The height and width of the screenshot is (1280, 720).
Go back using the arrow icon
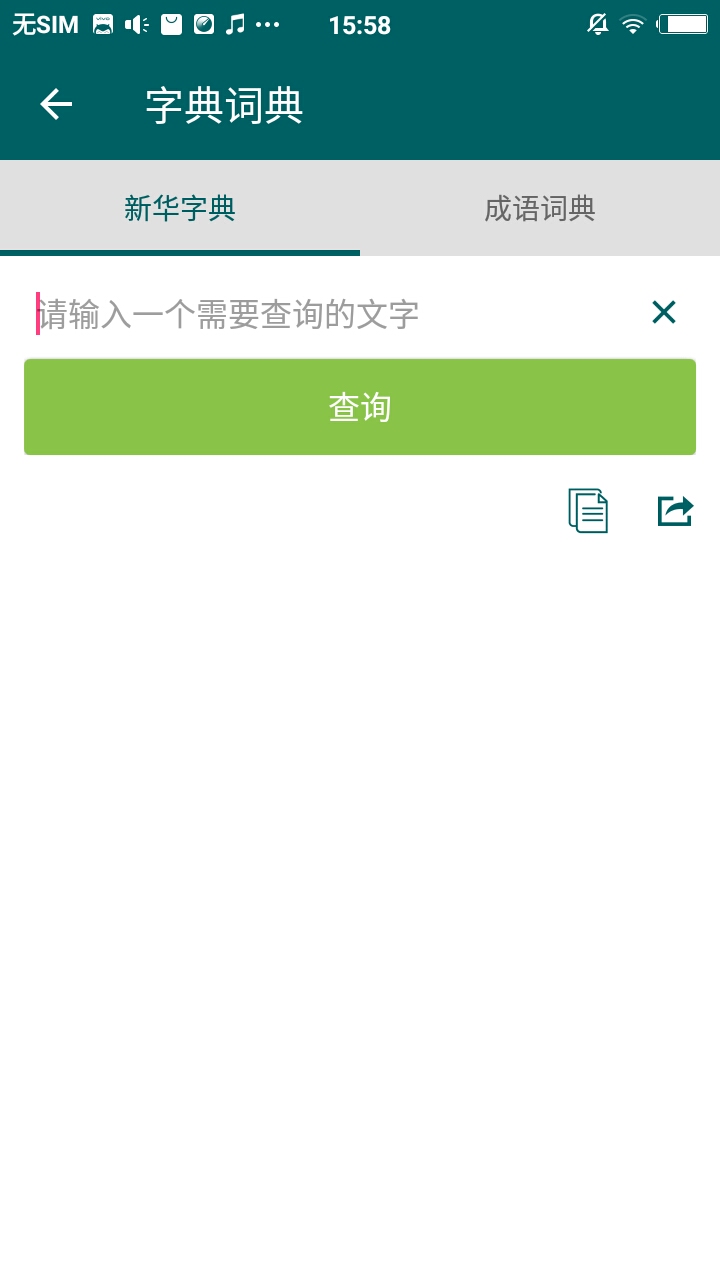tap(56, 105)
